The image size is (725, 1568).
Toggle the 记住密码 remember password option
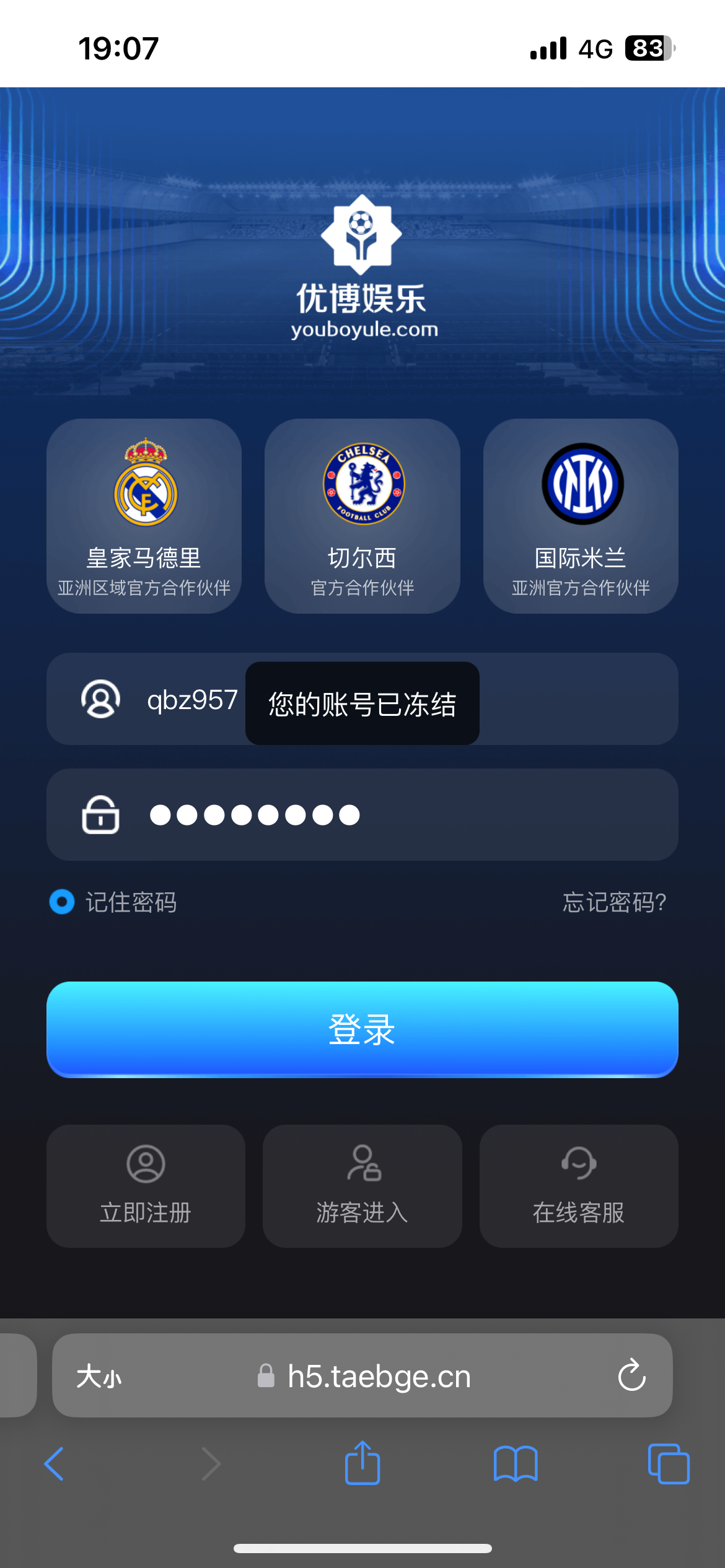62,902
